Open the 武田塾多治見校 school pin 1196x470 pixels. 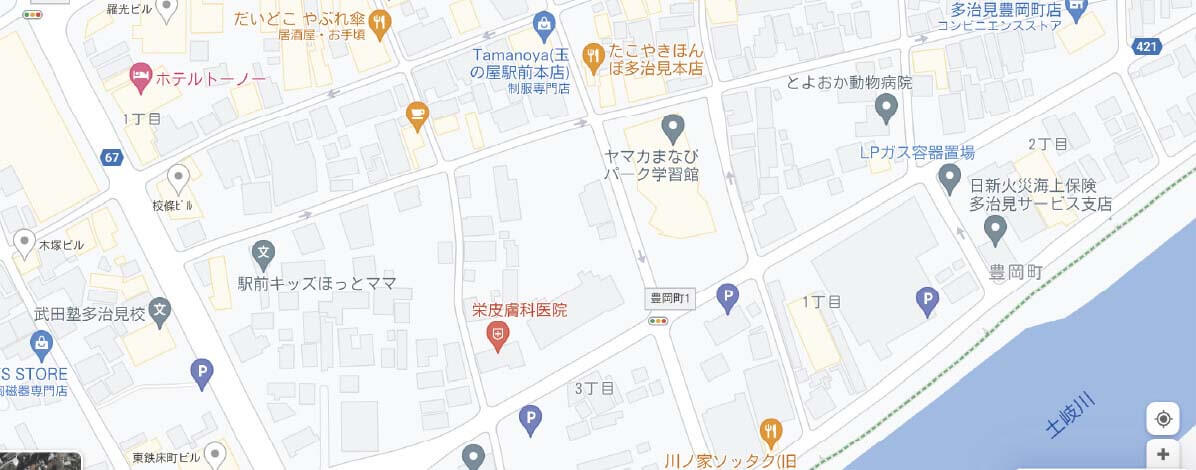161,311
